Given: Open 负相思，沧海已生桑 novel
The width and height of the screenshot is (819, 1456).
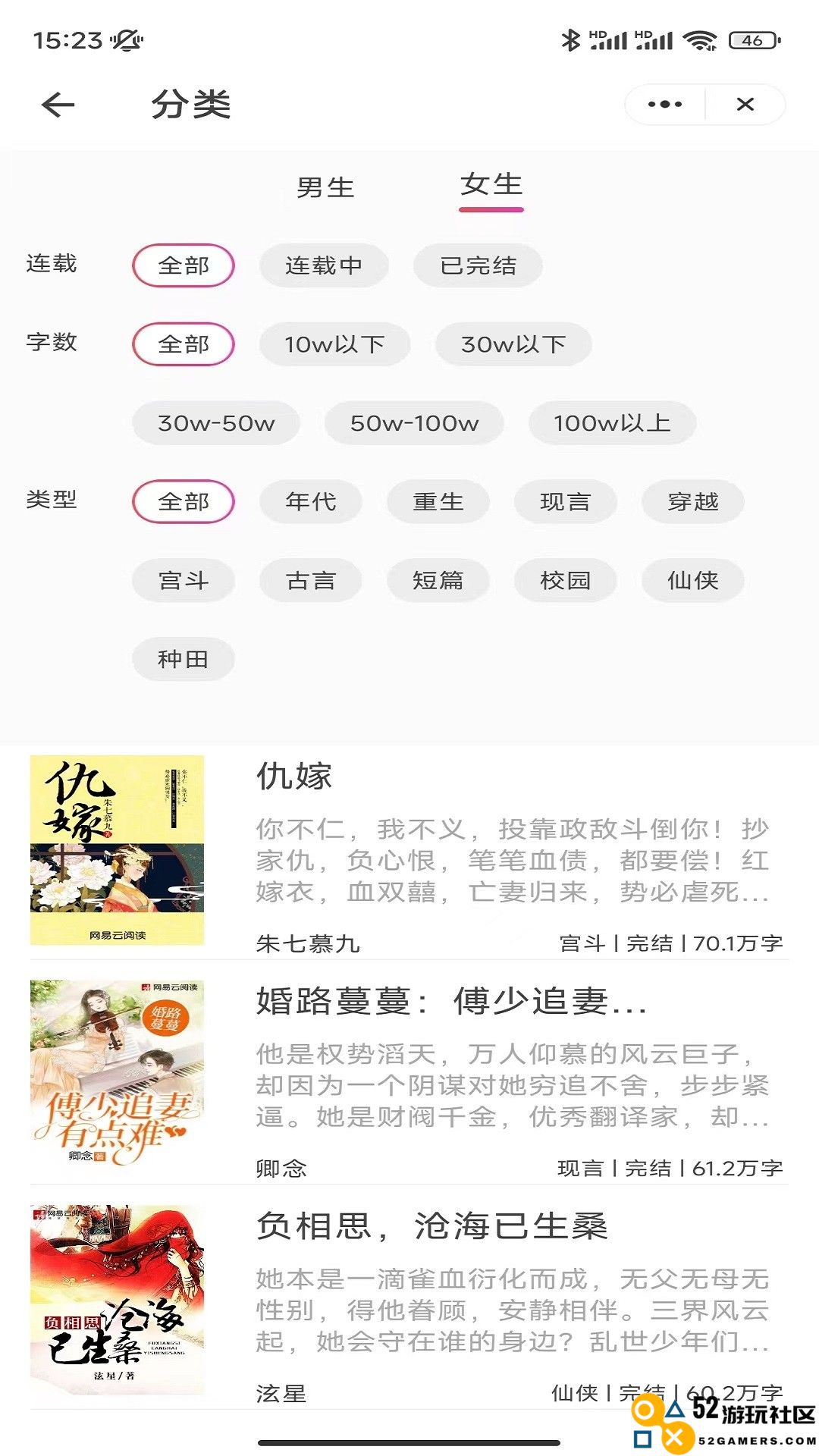Looking at the screenshot, I should [x=409, y=1301].
